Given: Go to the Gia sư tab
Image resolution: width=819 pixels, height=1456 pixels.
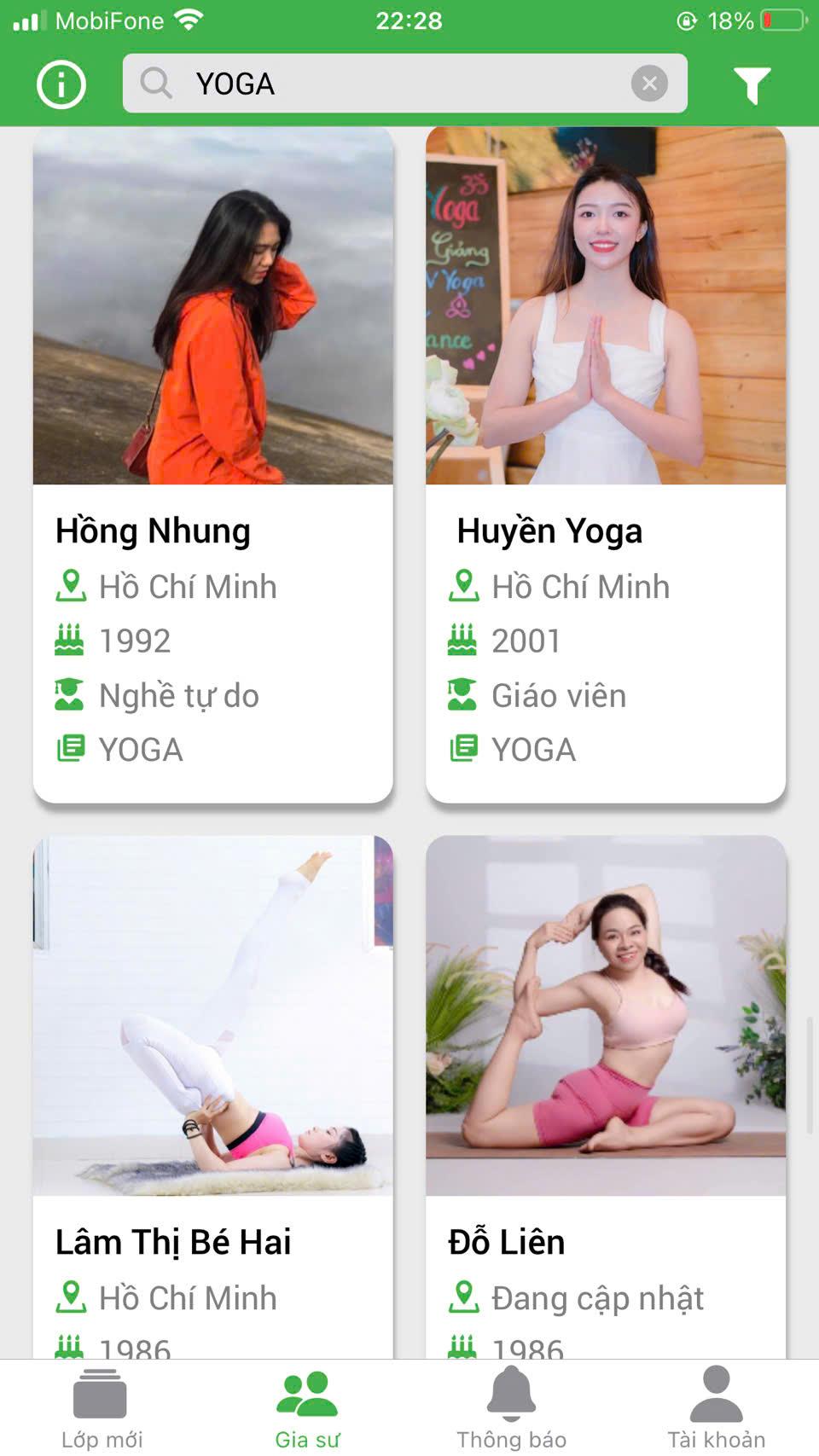Looking at the screenshot, I should pyautogui.click(x=307, y=1408).
